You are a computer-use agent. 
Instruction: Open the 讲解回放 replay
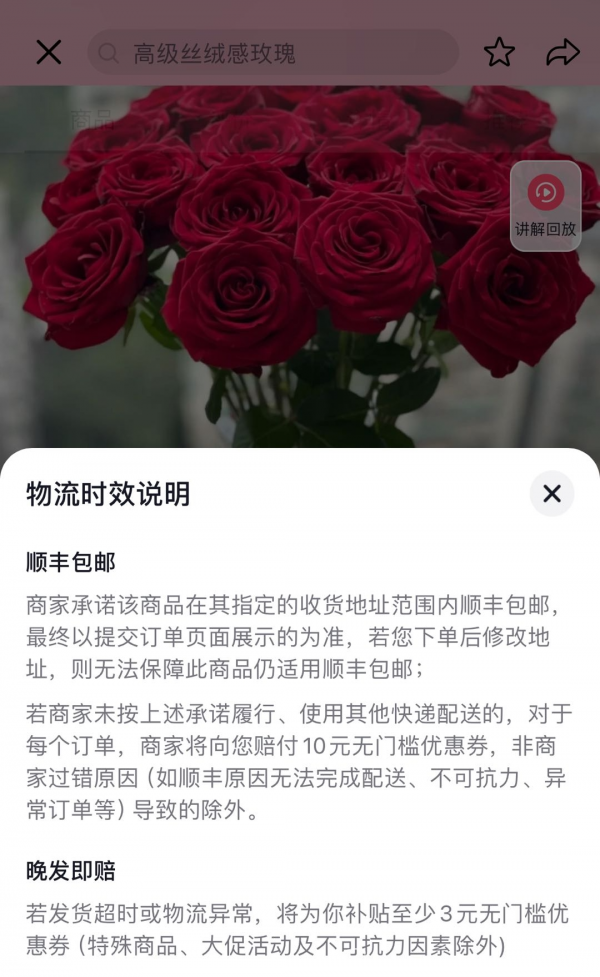pyautogui.click(x=545, y=205)
